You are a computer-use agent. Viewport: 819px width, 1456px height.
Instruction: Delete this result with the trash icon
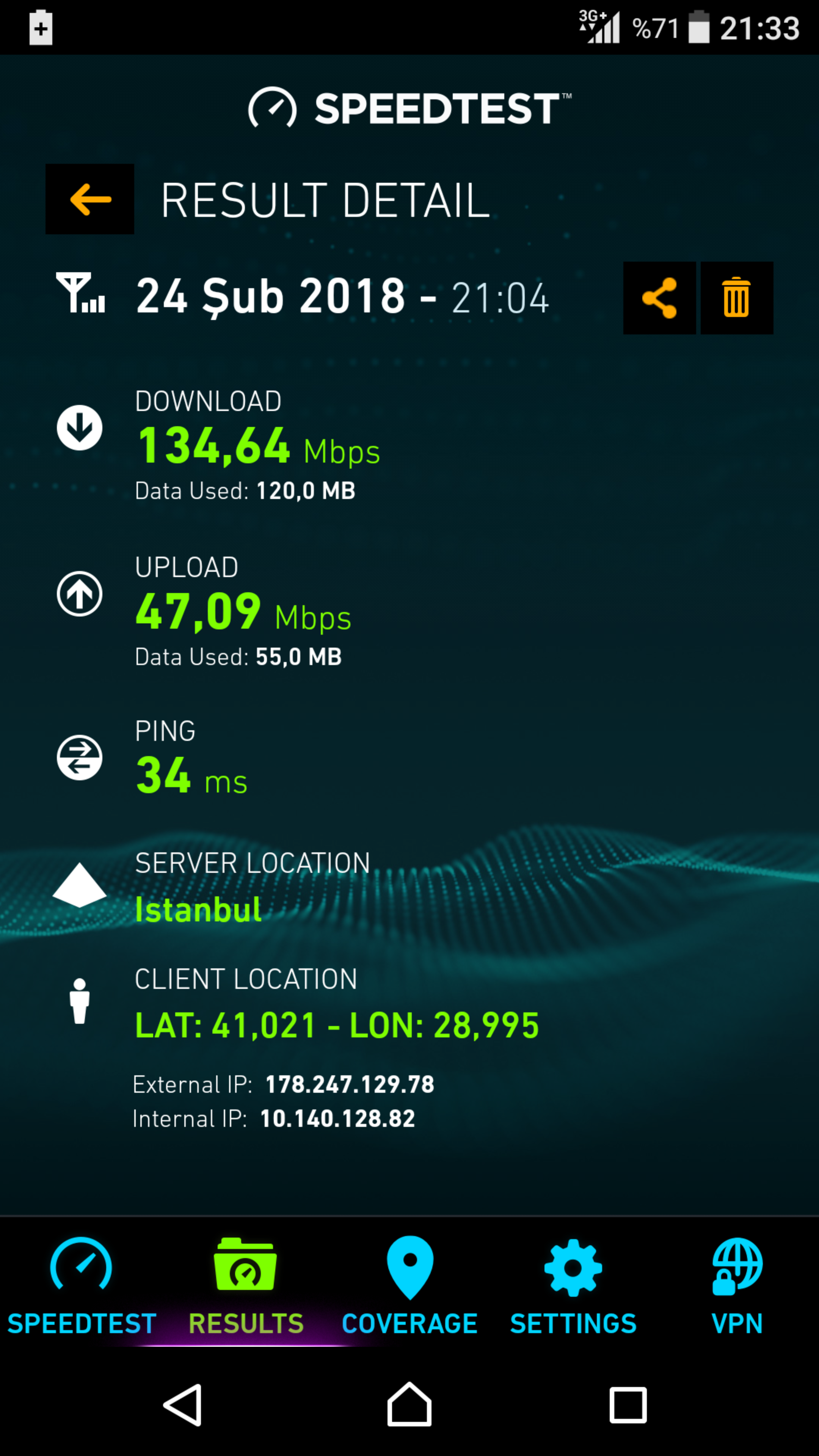[x=737, y=298]
